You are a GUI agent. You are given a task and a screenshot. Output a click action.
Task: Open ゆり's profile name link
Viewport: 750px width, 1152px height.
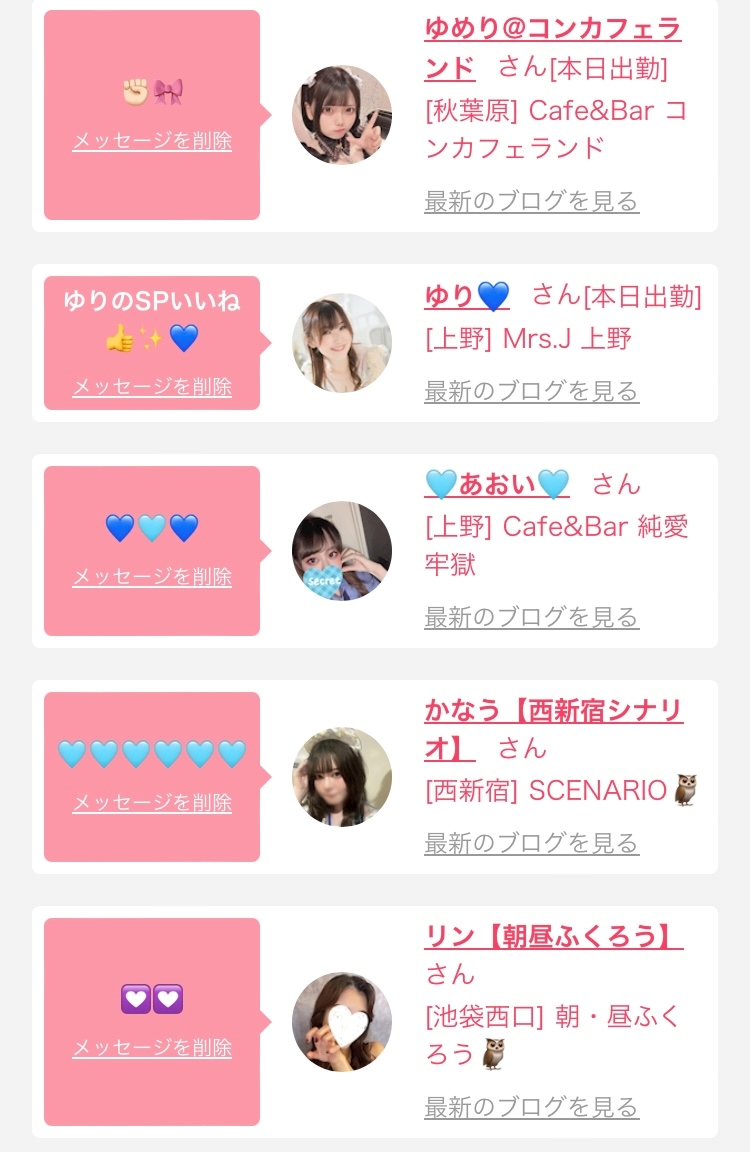(467, 296)
